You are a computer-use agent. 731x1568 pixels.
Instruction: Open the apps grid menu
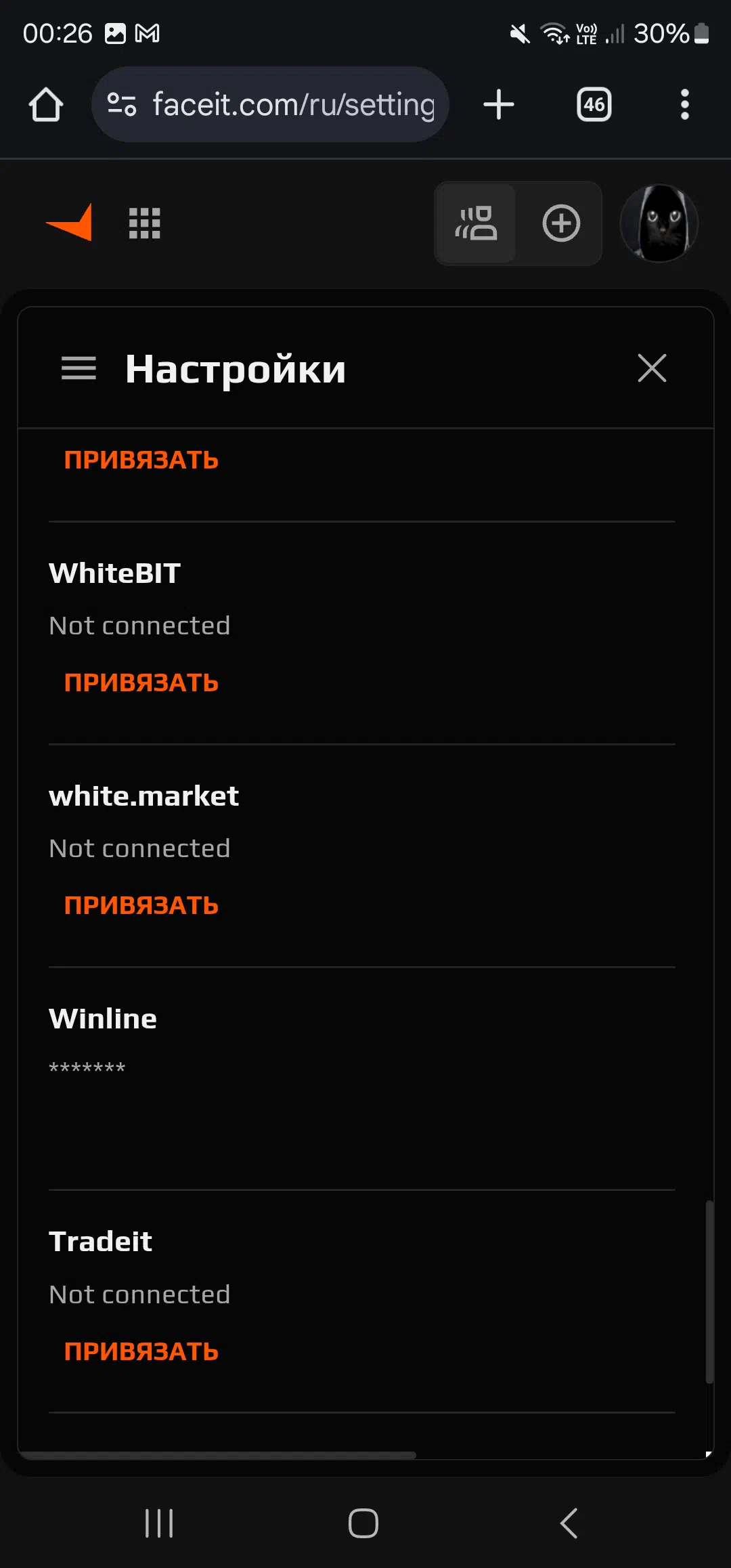click(145, 223)
